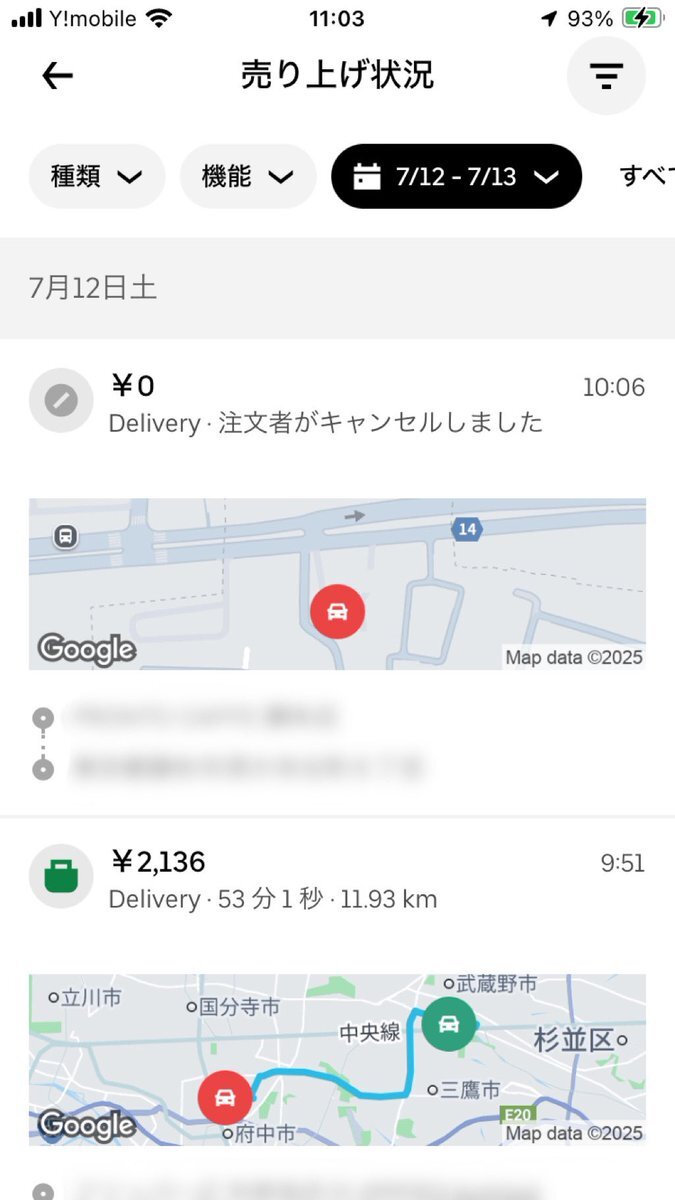This screenshot has width=675, height=1200.
Task: Expand the 機能 filter chip
Action: (x=248, y=177)
